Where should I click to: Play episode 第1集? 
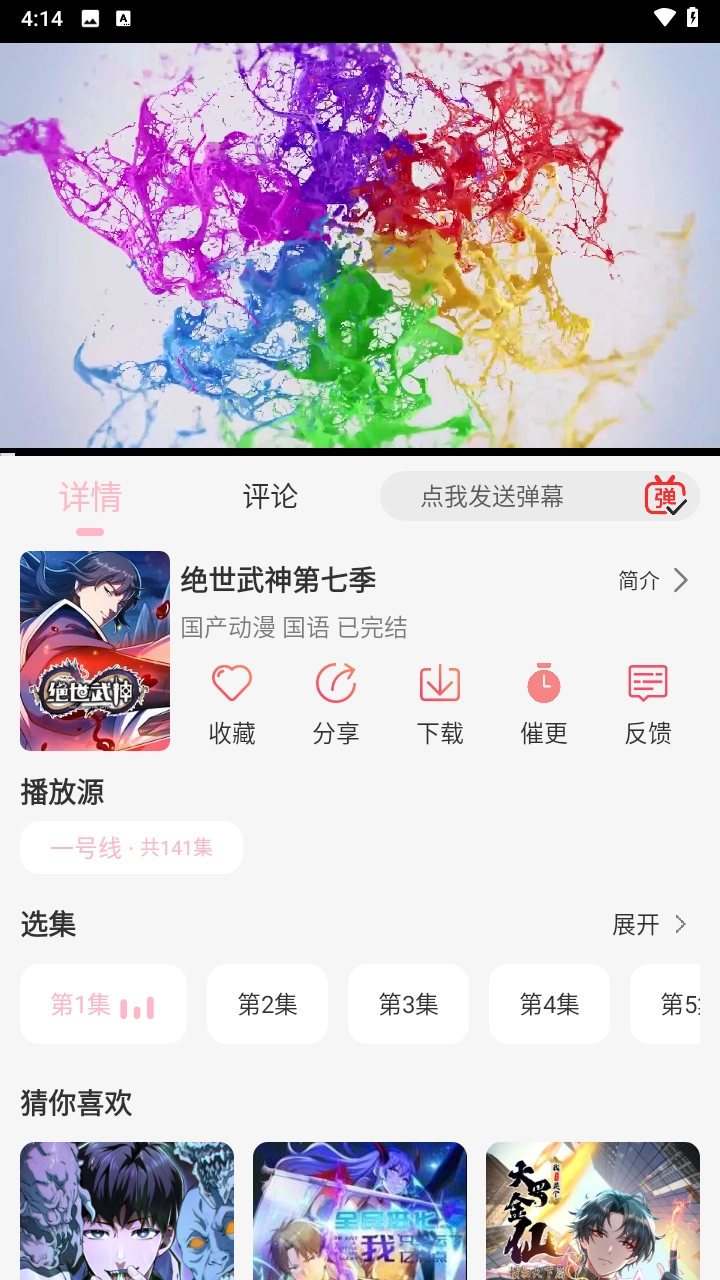tap(103, 1004)
